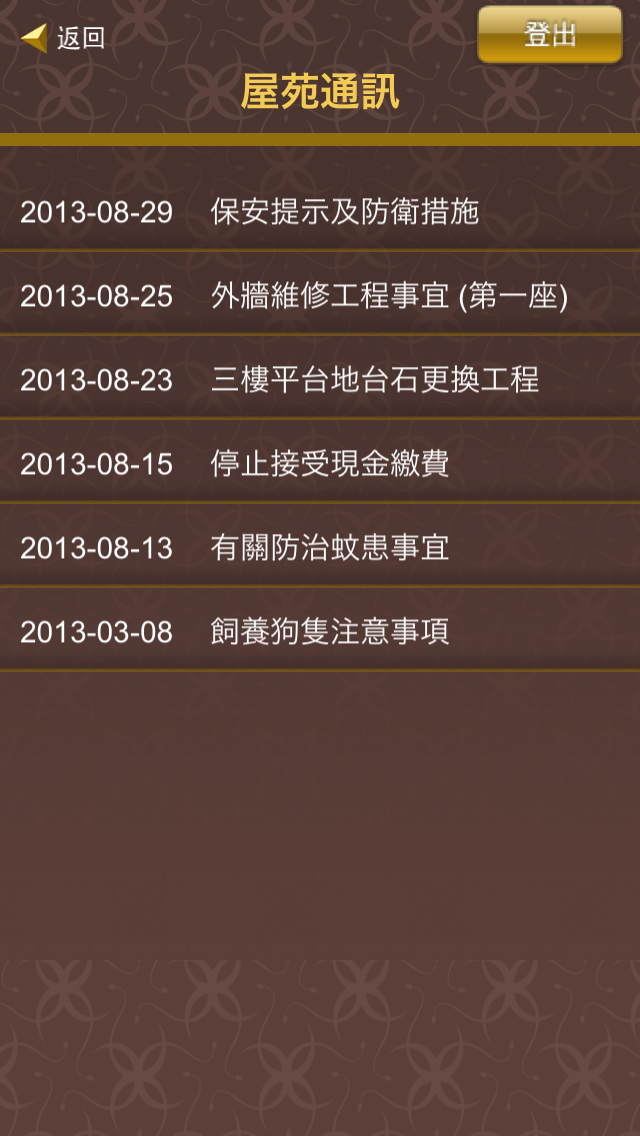Tap the 登出 logout button
The image size is (640, 1136).
[550, 36]
